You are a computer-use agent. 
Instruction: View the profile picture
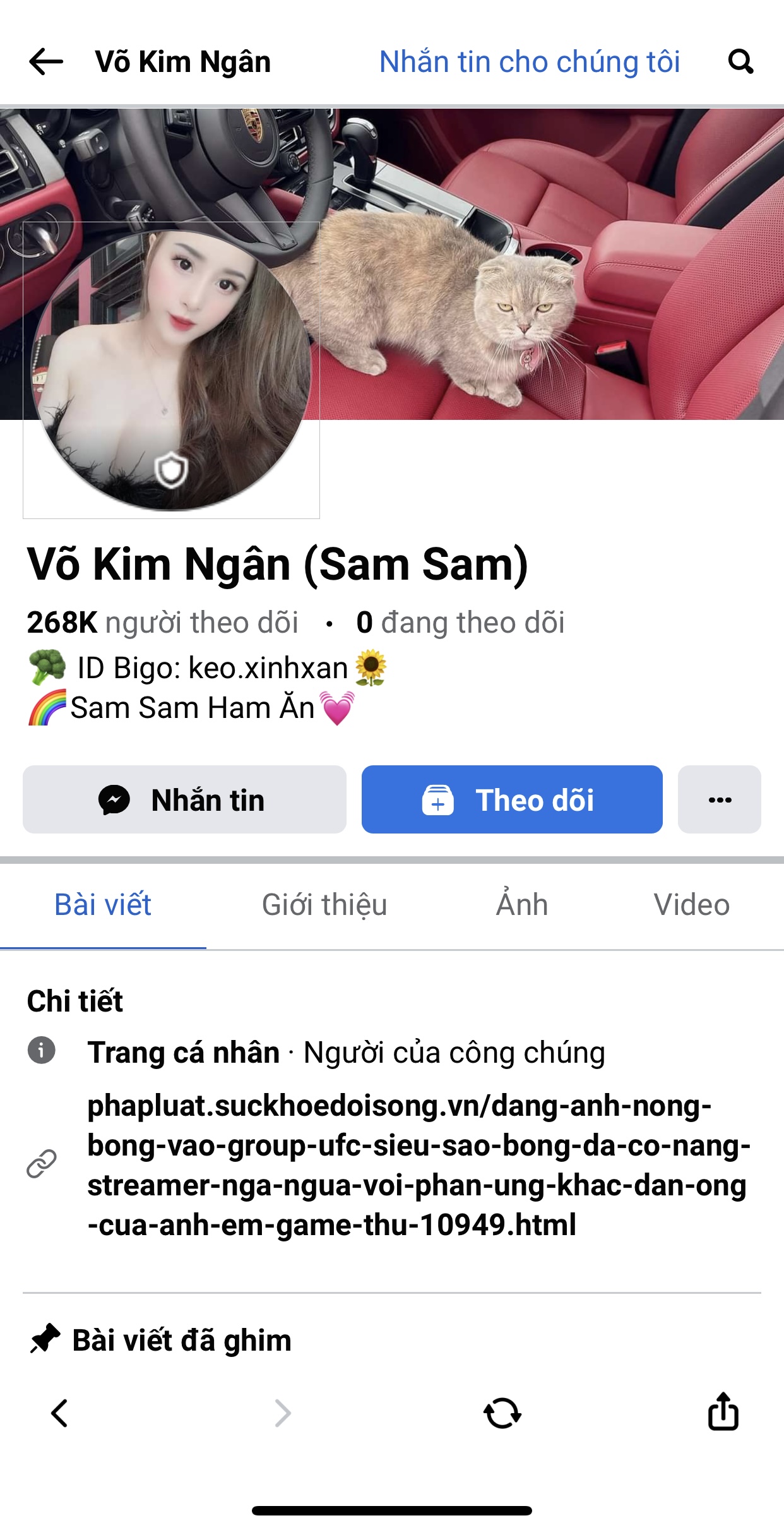[x=171, y=370]
